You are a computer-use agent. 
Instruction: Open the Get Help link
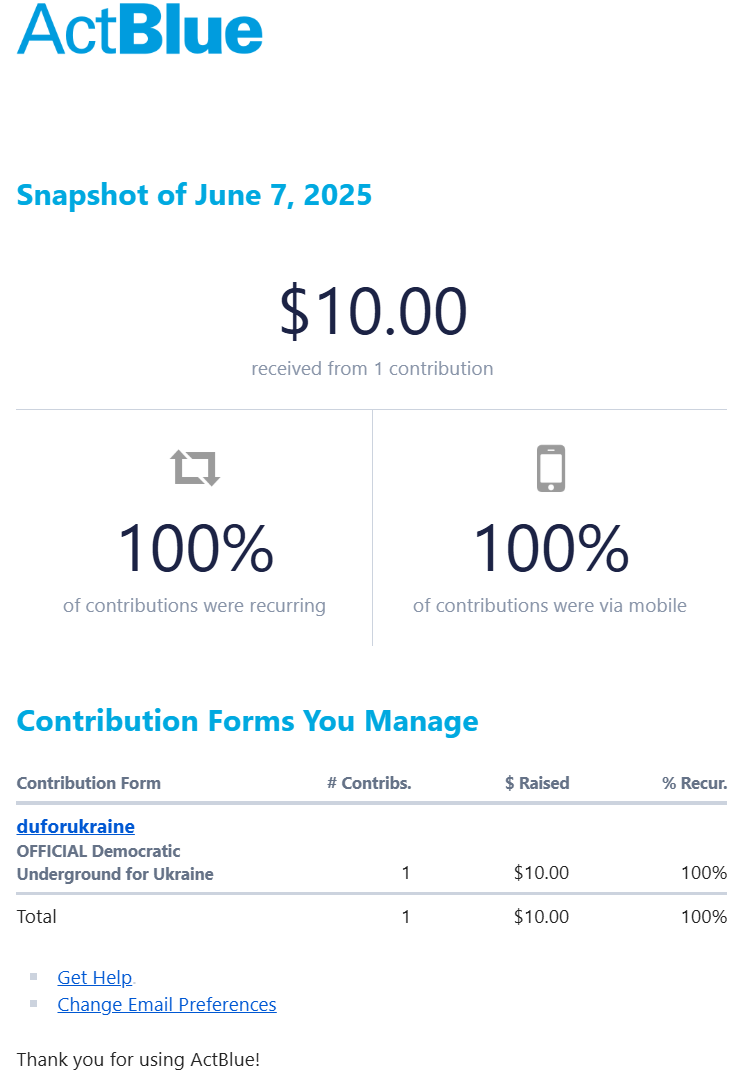(x=94, y=978)
